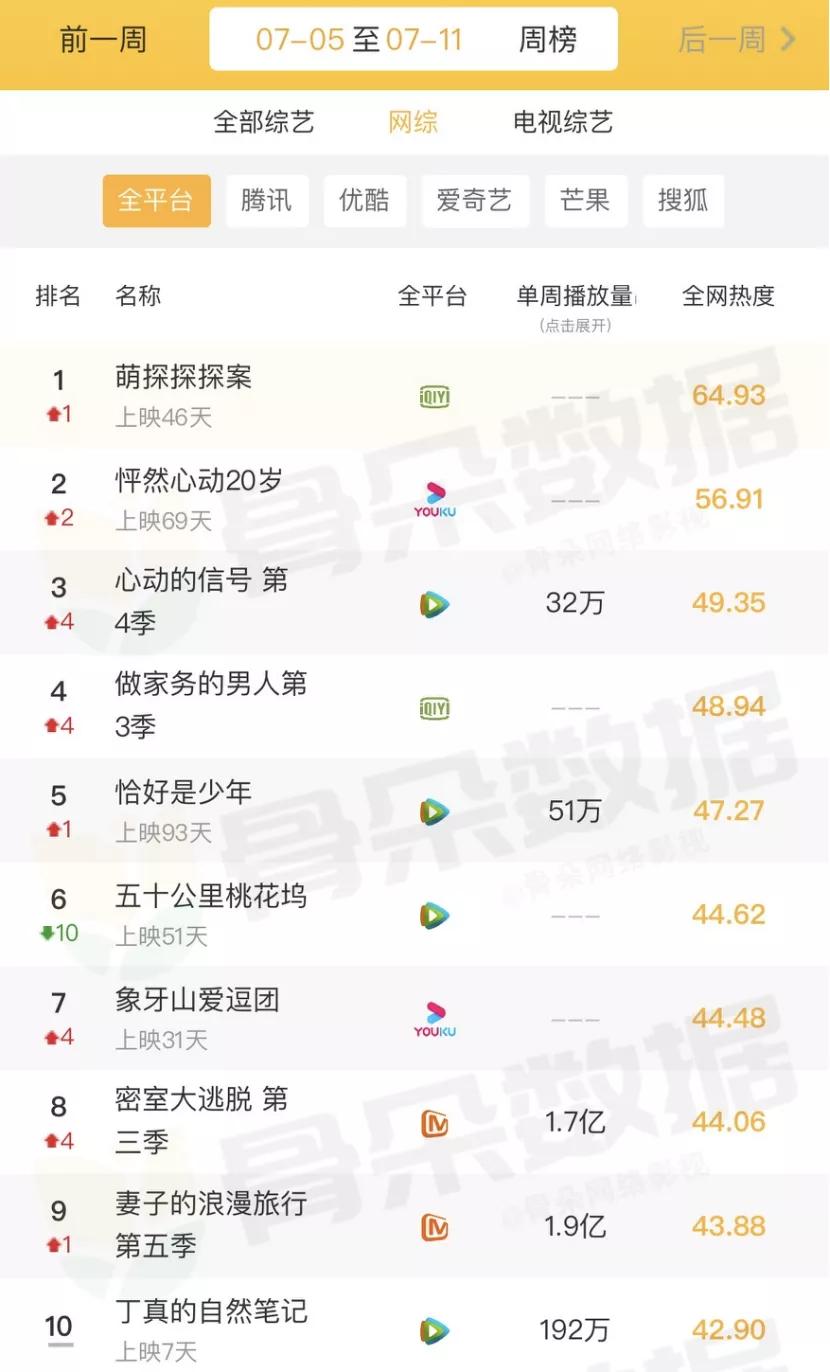Switch to the 全部综艺 tab

(264, 122)
